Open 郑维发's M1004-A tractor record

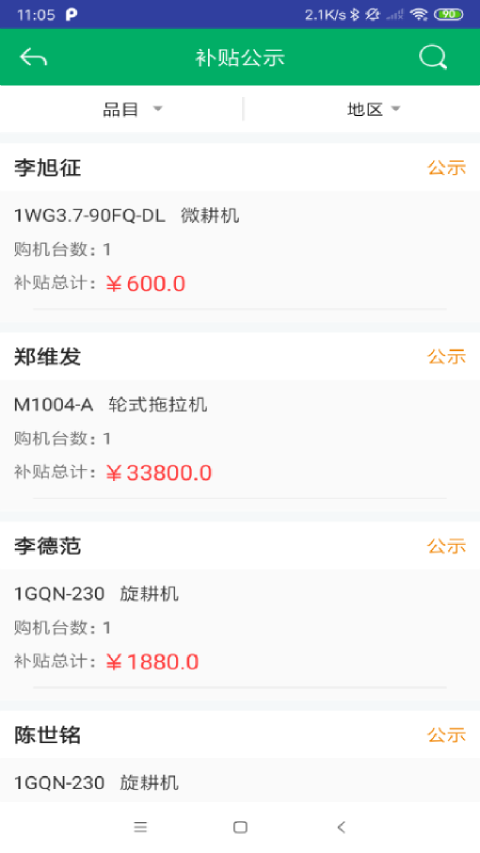(x=240, y=422)
